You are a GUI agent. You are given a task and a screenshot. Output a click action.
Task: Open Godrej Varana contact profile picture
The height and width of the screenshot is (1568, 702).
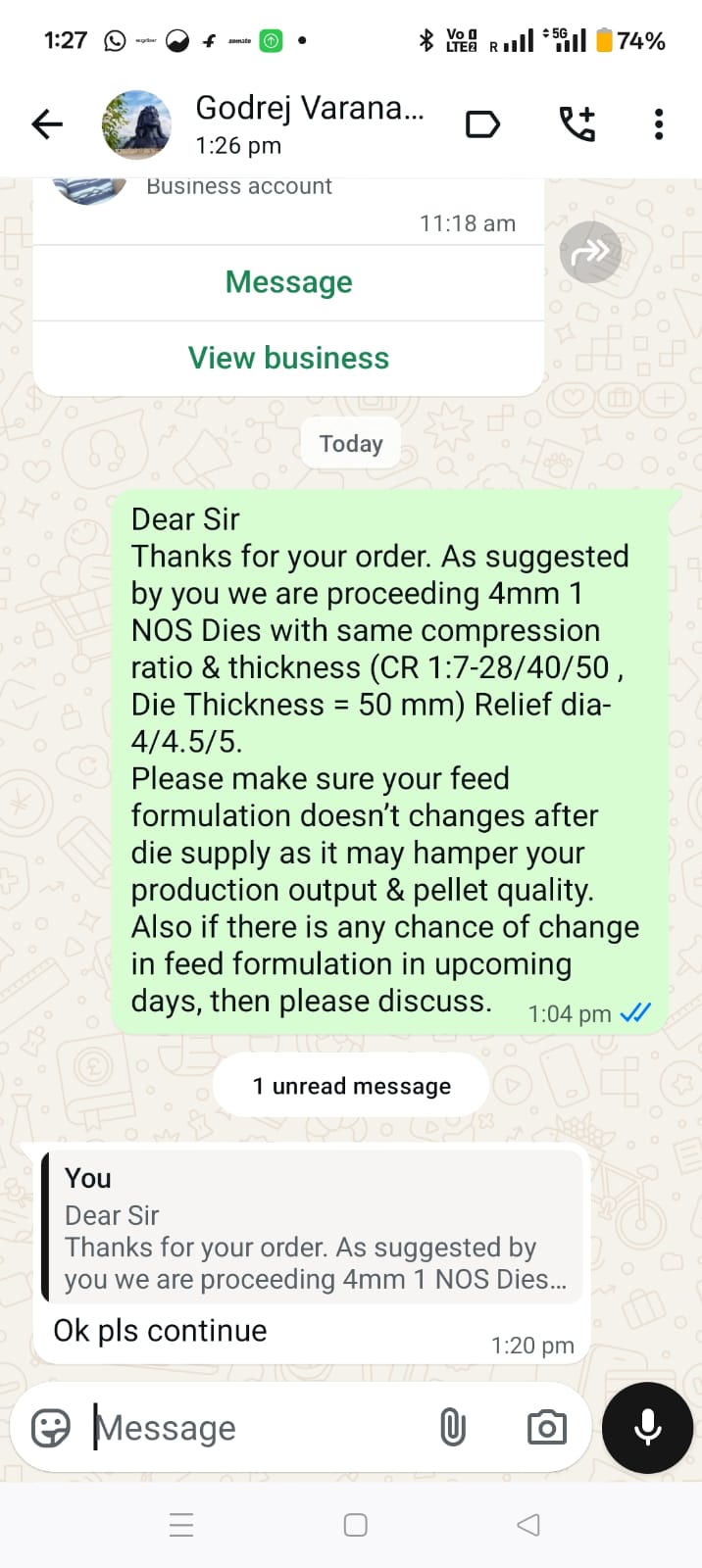click(x=136, y=124)
